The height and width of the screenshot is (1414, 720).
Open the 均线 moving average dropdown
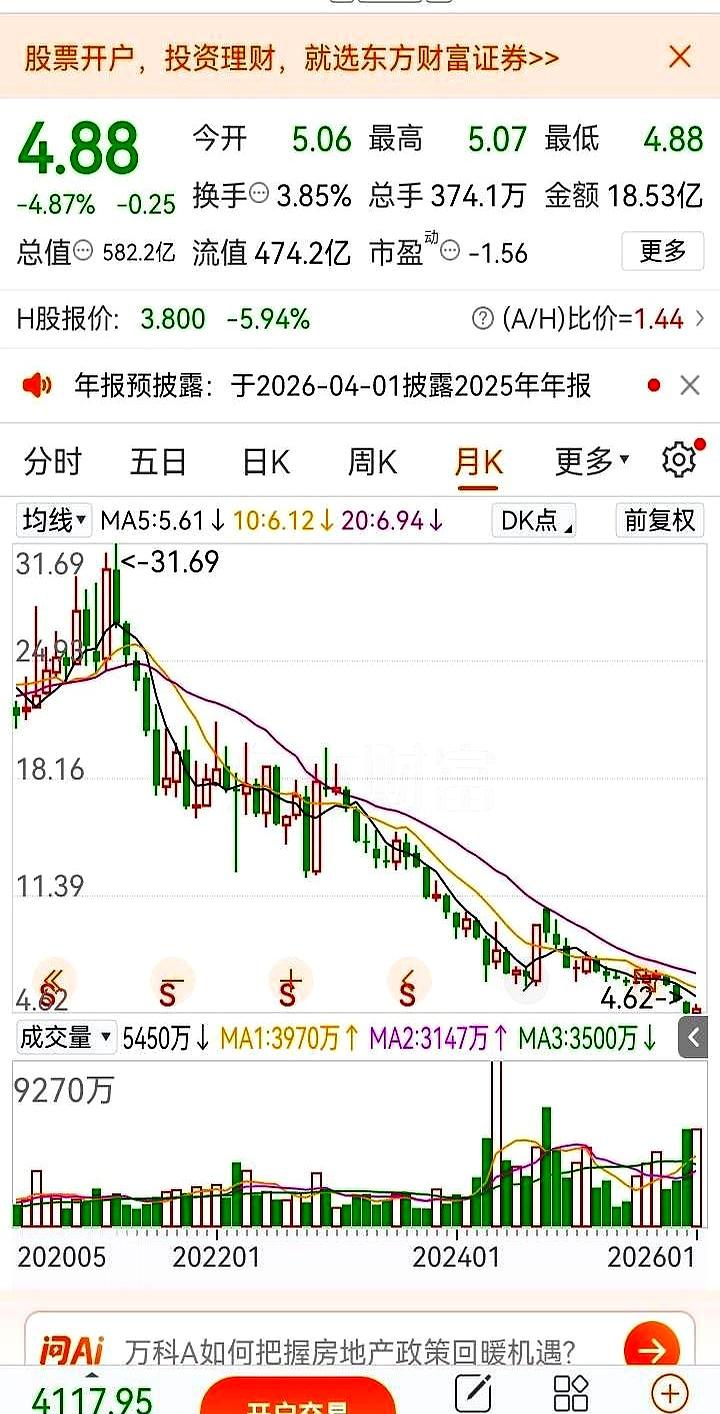pyautogui.click(x=53, y=521)
